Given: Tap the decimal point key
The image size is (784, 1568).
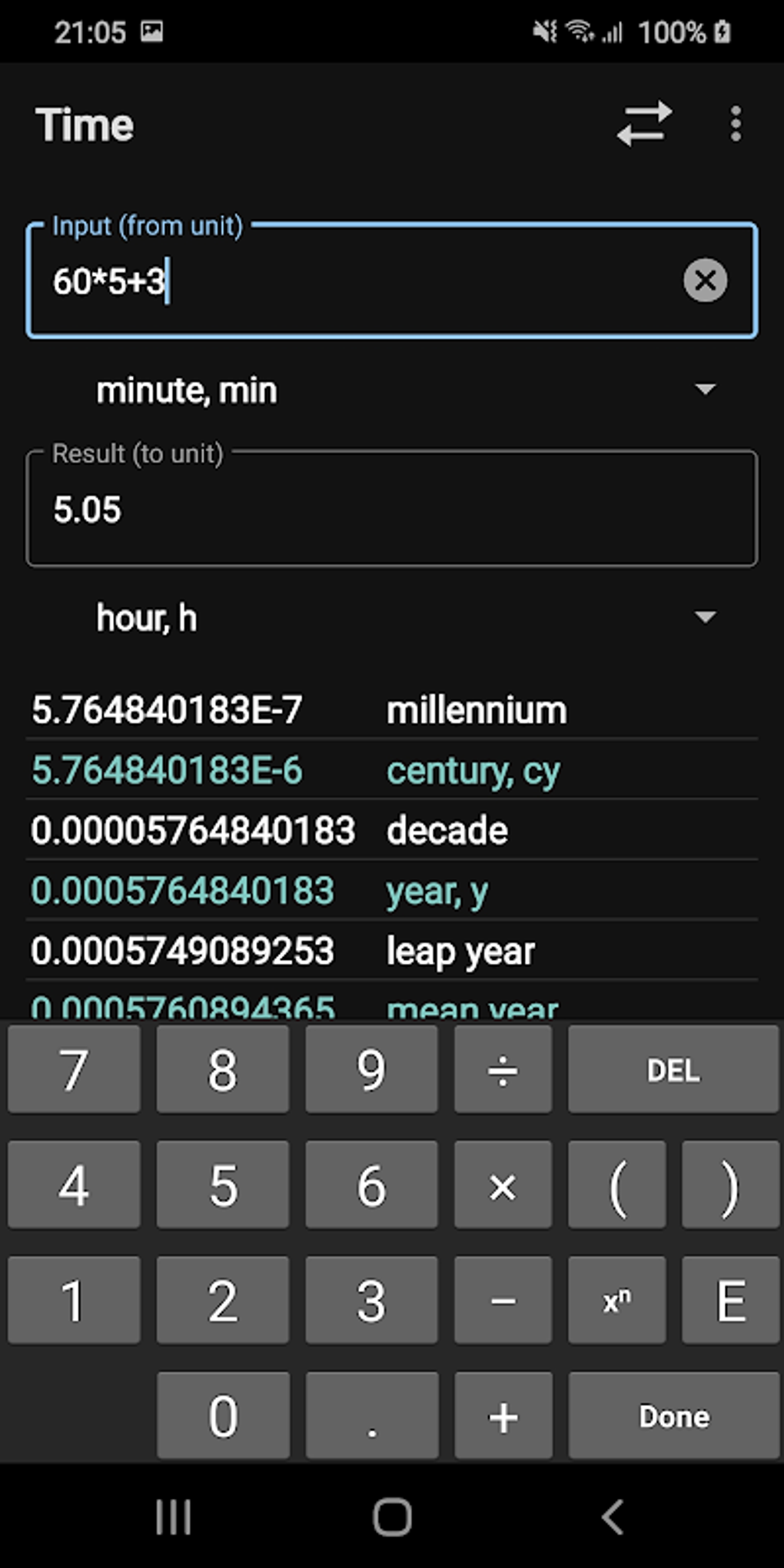Looking at the screenshot, I should coord(371,1416).
